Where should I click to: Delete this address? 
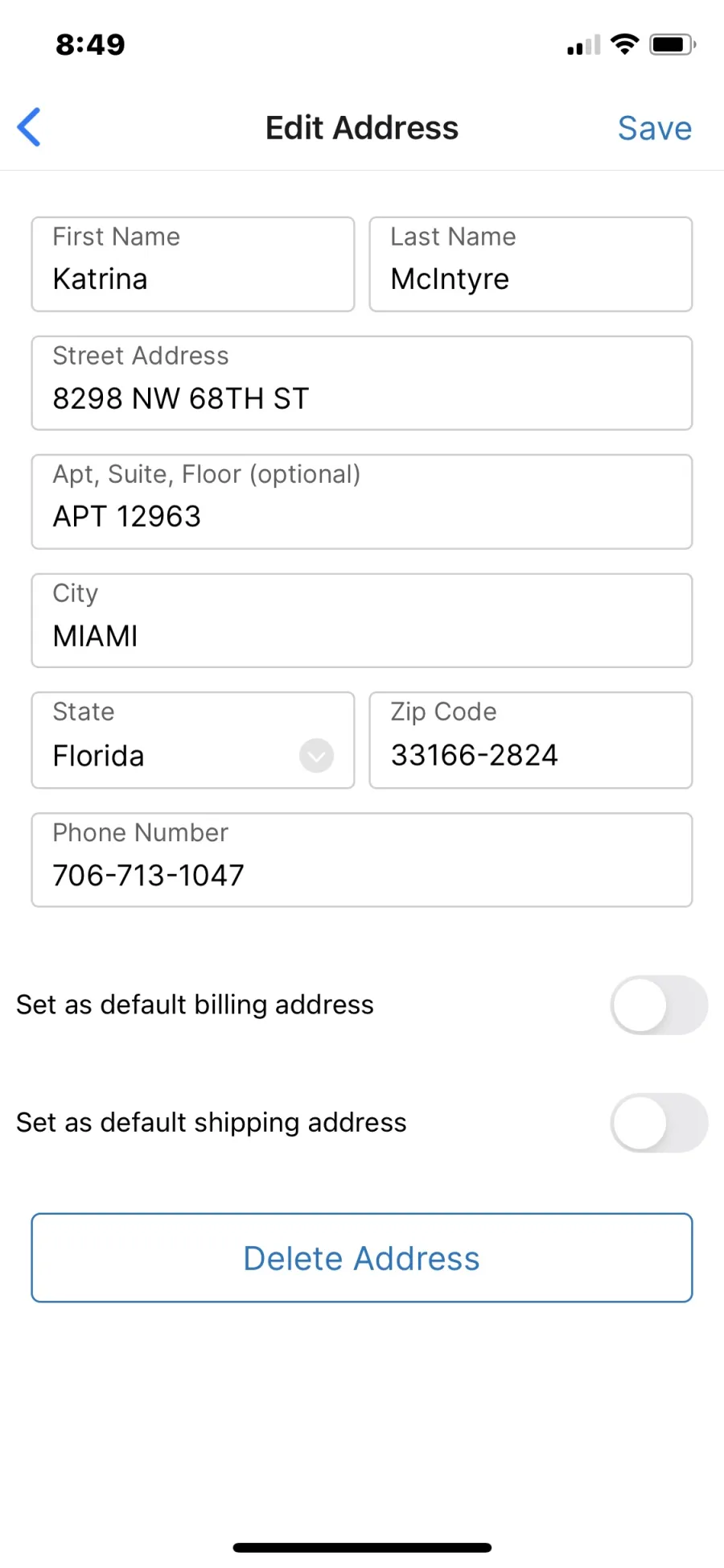(362, 1257)
